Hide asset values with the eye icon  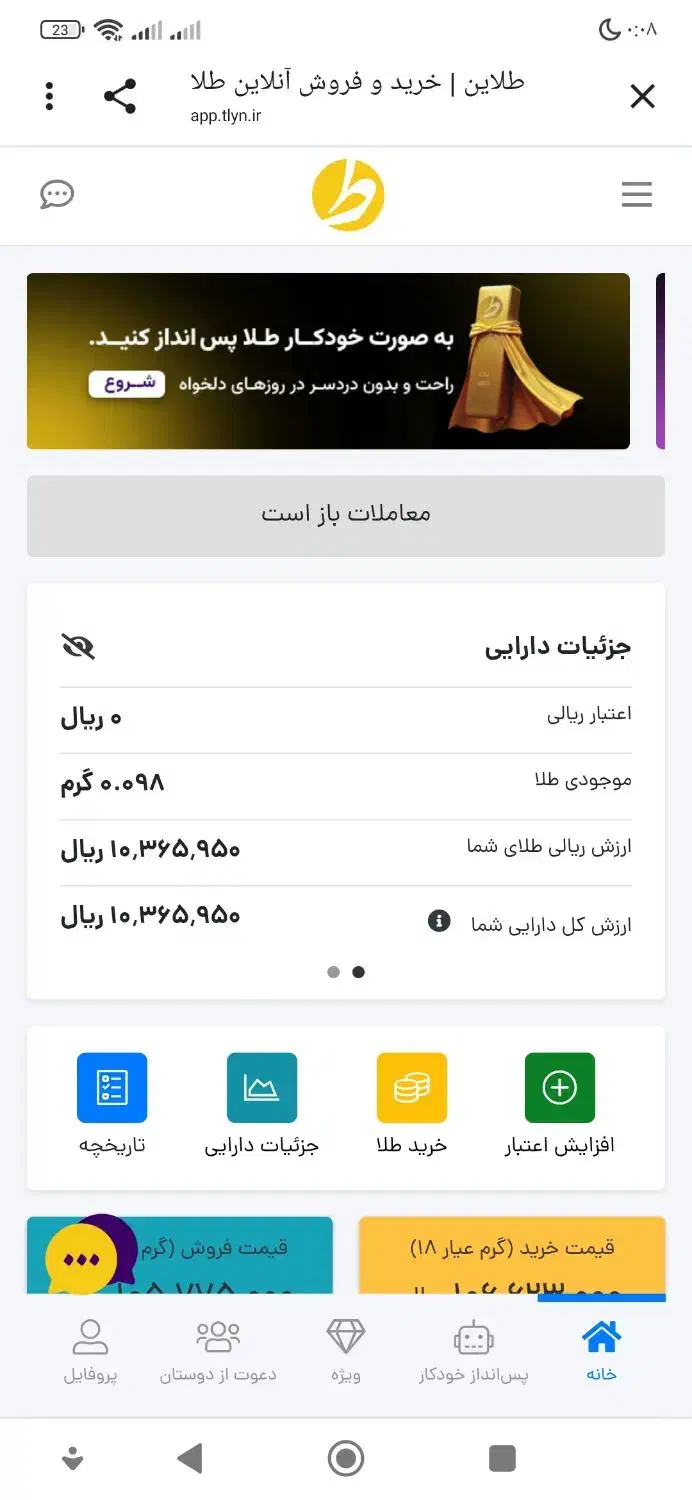tap(78, 646)
